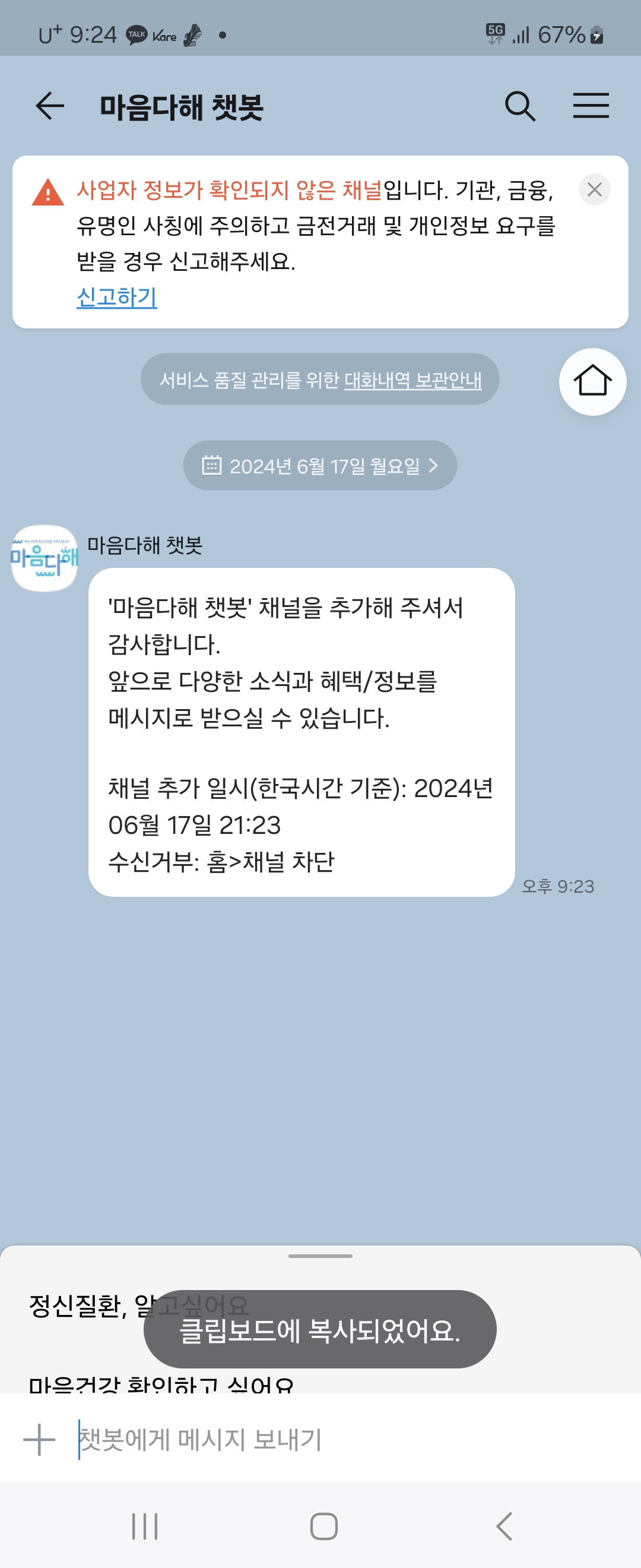Choose 마음건강 확인하고 싶어요 option
This screenshot has width=641, height=1568.
click(x=161, y=1384)
